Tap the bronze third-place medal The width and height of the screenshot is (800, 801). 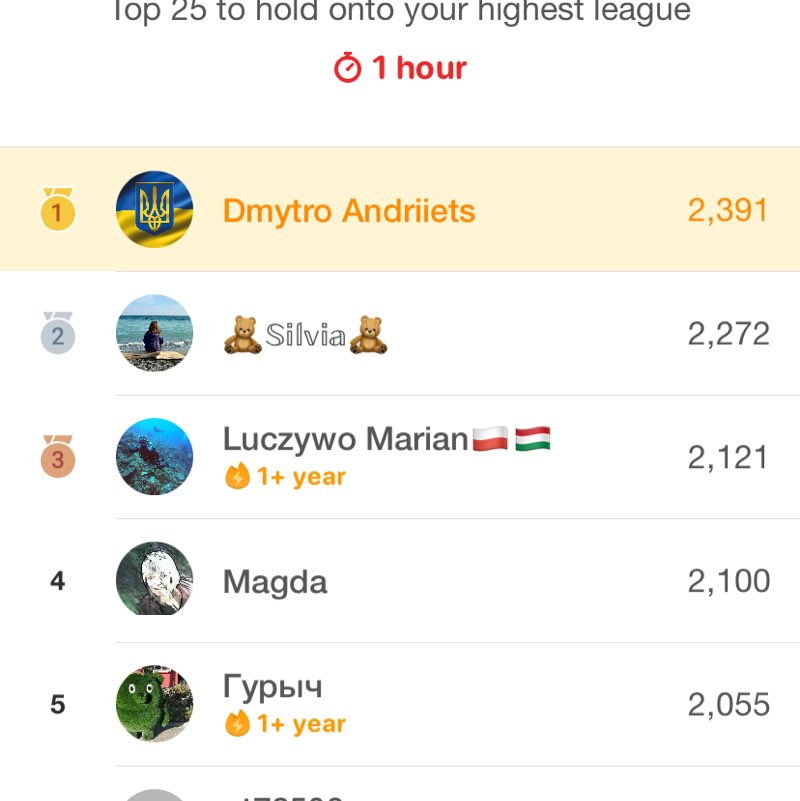point(57,457)
